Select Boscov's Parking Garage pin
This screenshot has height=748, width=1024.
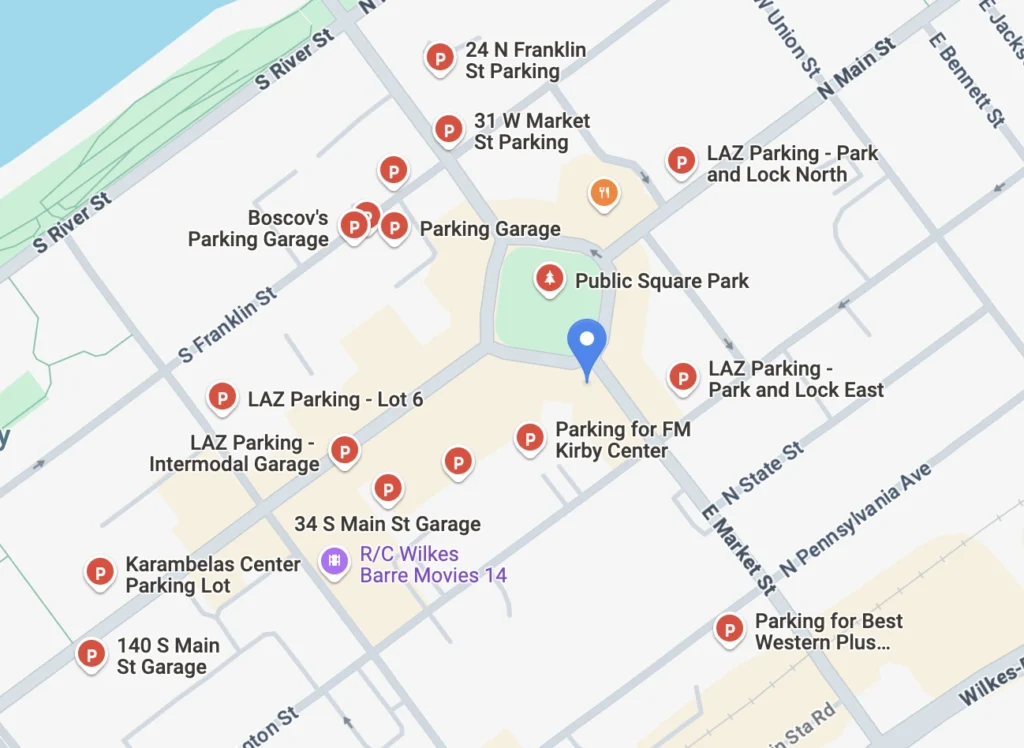pos(354,226)
